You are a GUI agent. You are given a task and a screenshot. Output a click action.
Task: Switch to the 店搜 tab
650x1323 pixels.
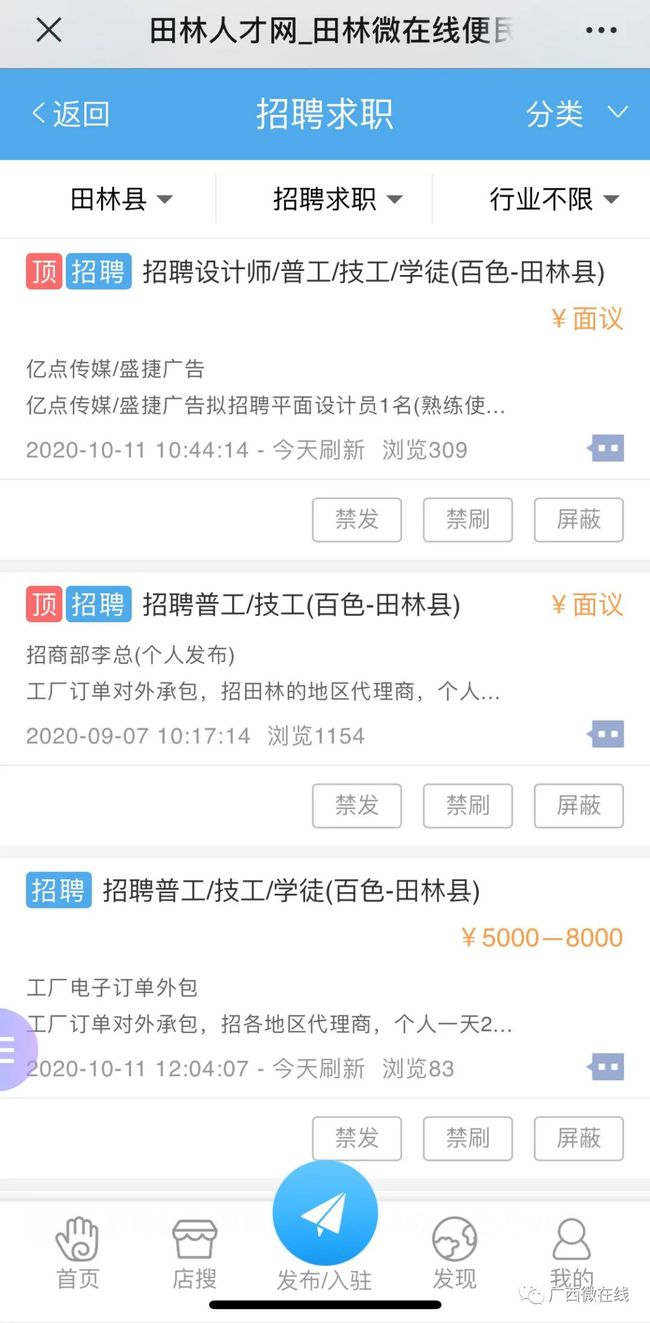pos(194,1254)
